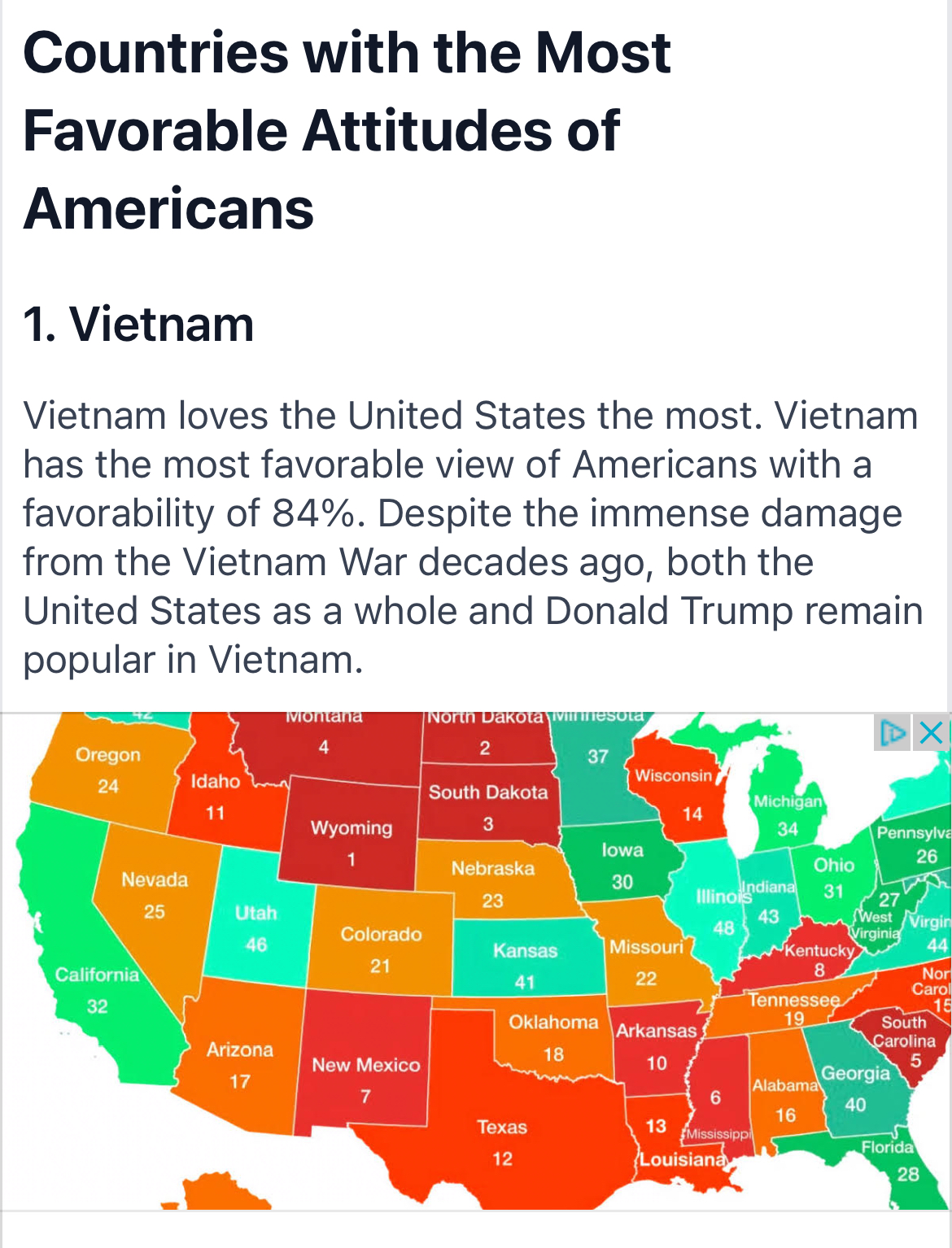Open the US states map ad

[476, 960]
